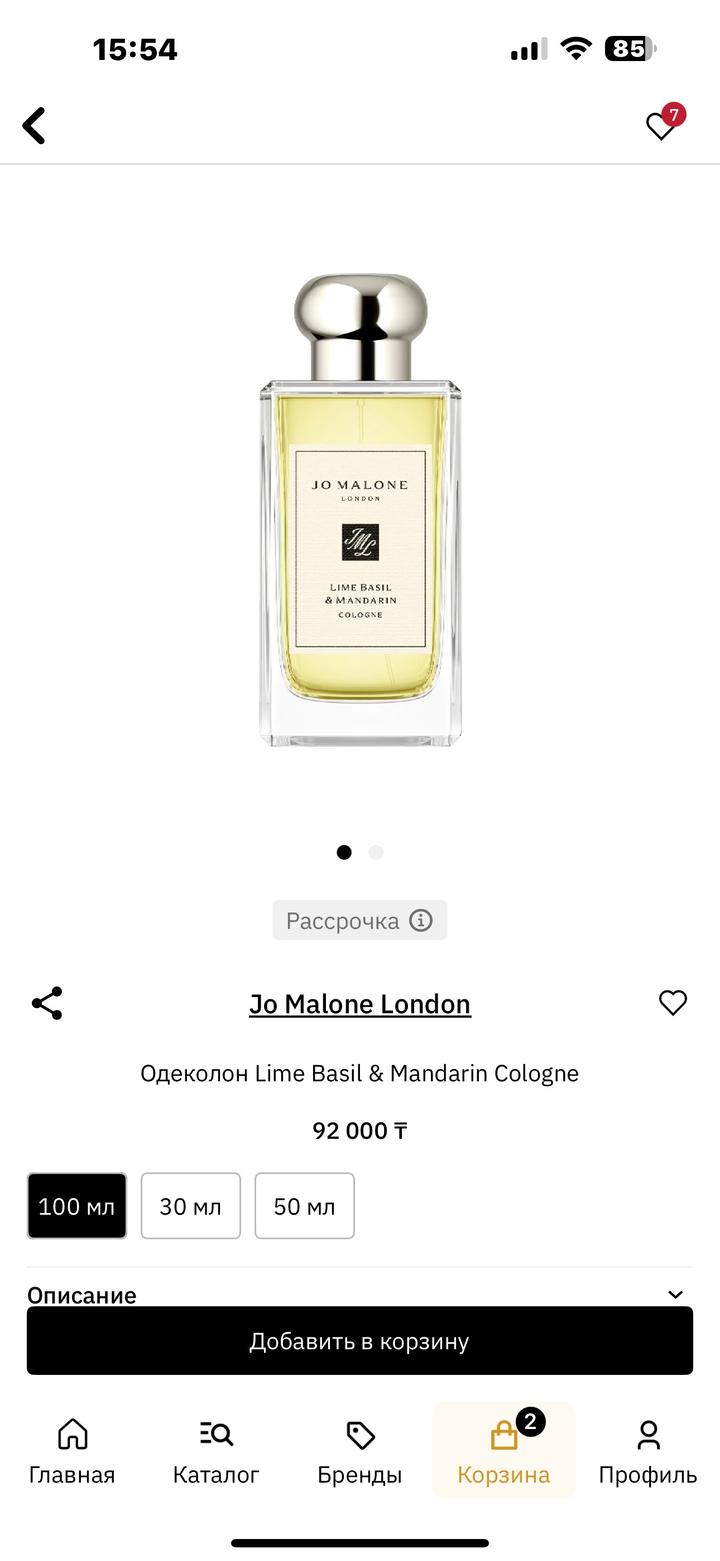Go to the Главная home screen

click(72, 1450)
